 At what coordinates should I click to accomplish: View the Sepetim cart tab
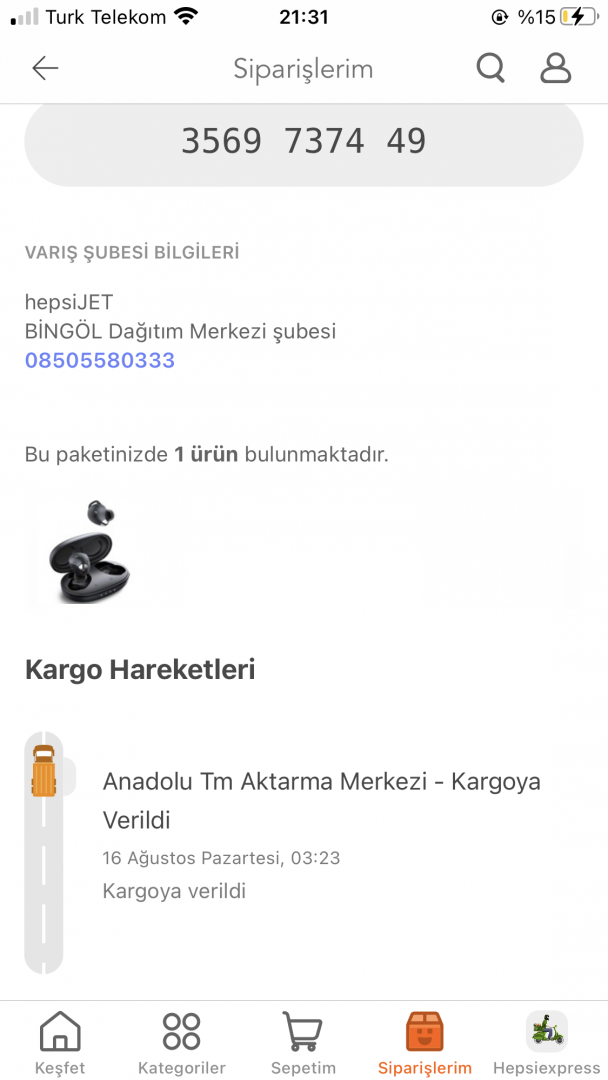pos(303,1042)
